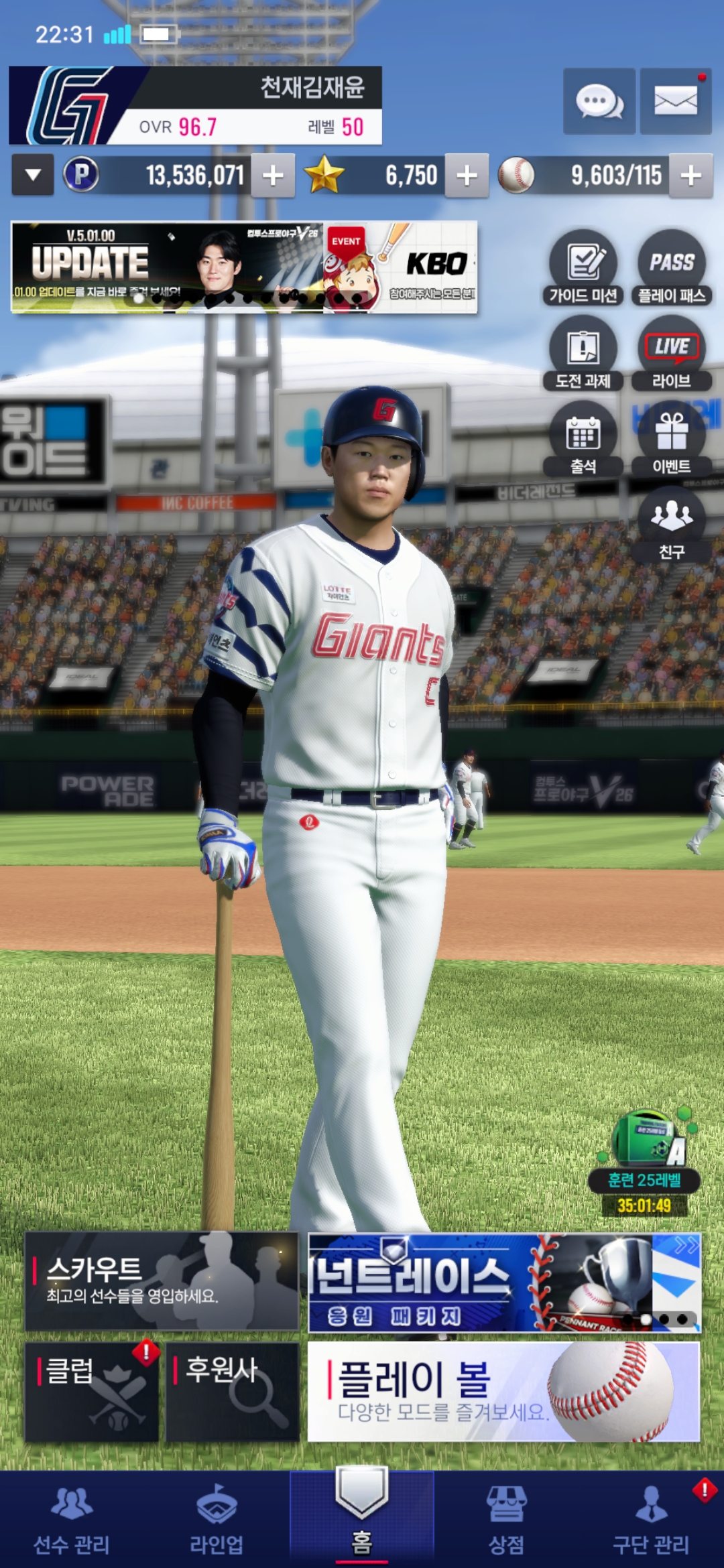The image size is (724, 1568).
Task: Open the 라이브 menu
Action: click(x=672, y=353)
